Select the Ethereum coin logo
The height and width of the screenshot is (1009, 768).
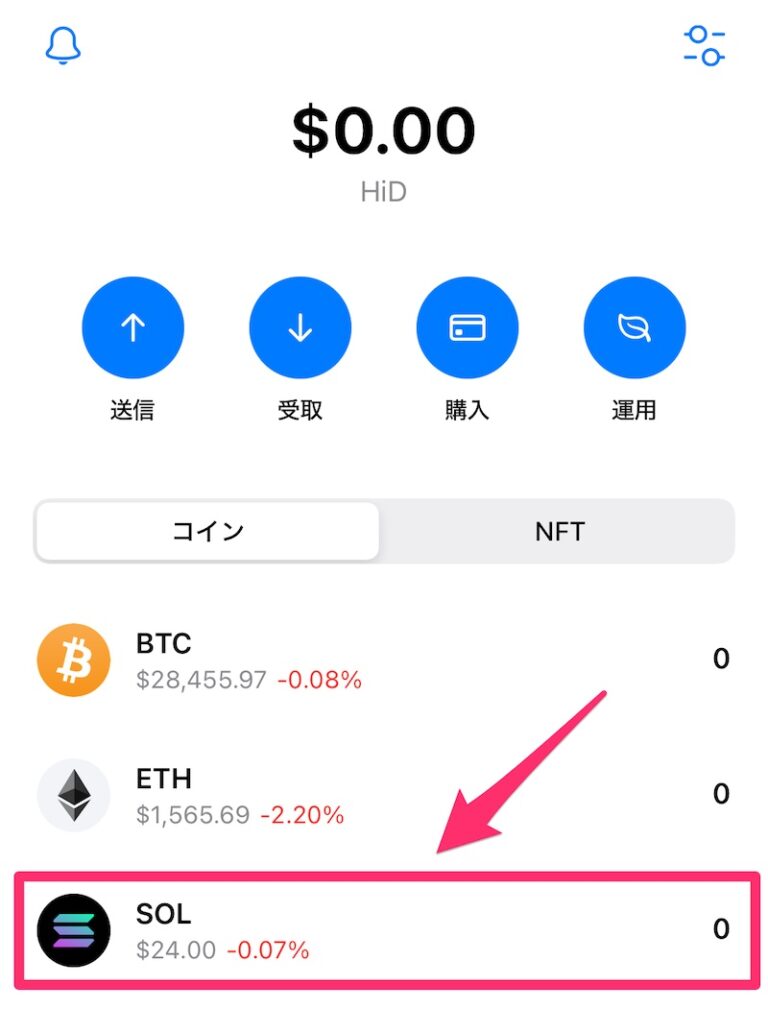[72, 794]
